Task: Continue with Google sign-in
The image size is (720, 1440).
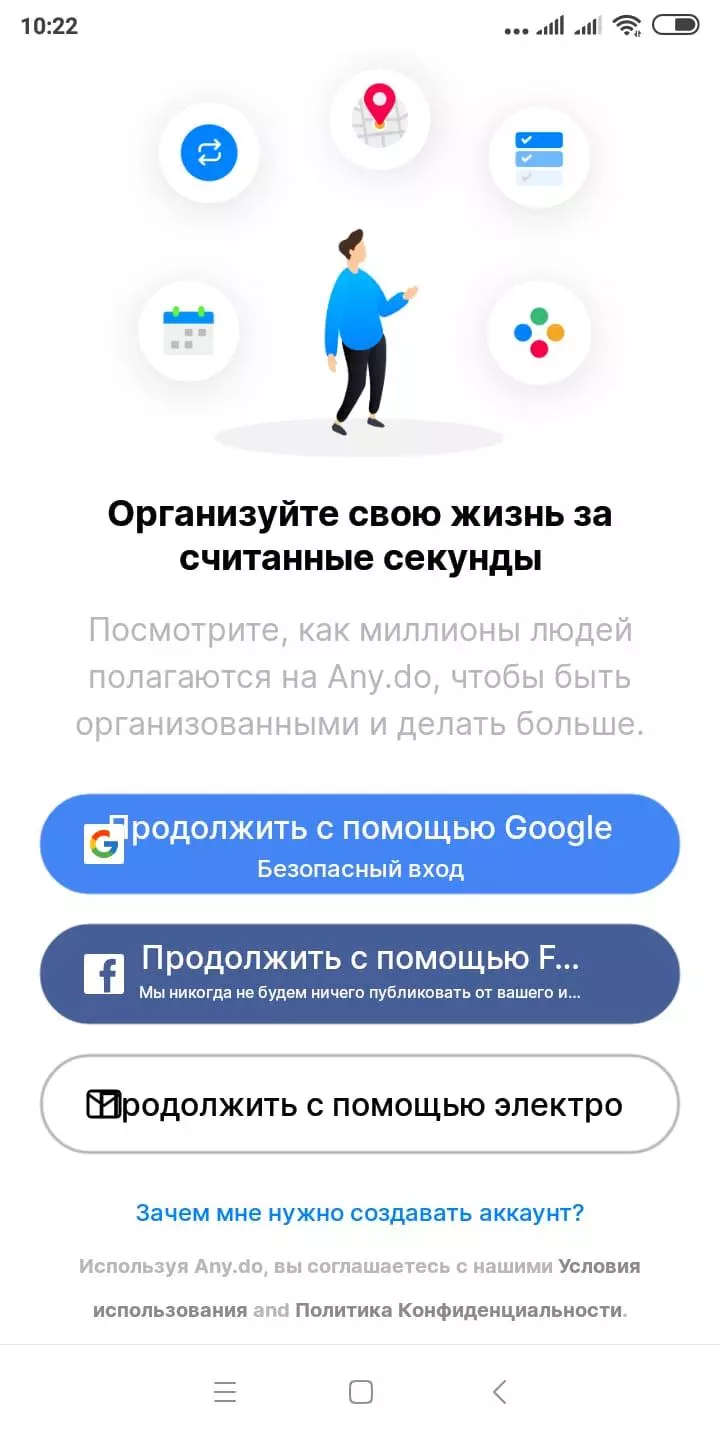Action: 360,844
